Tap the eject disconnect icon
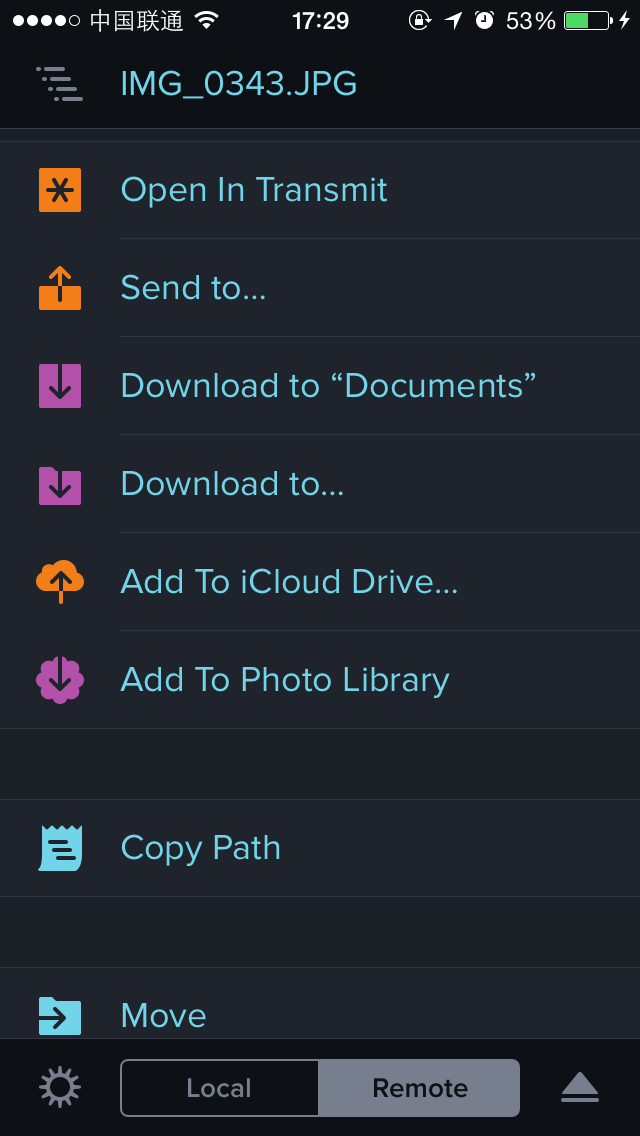This screenshot has width=640, height=1136. pos(580,1087)
